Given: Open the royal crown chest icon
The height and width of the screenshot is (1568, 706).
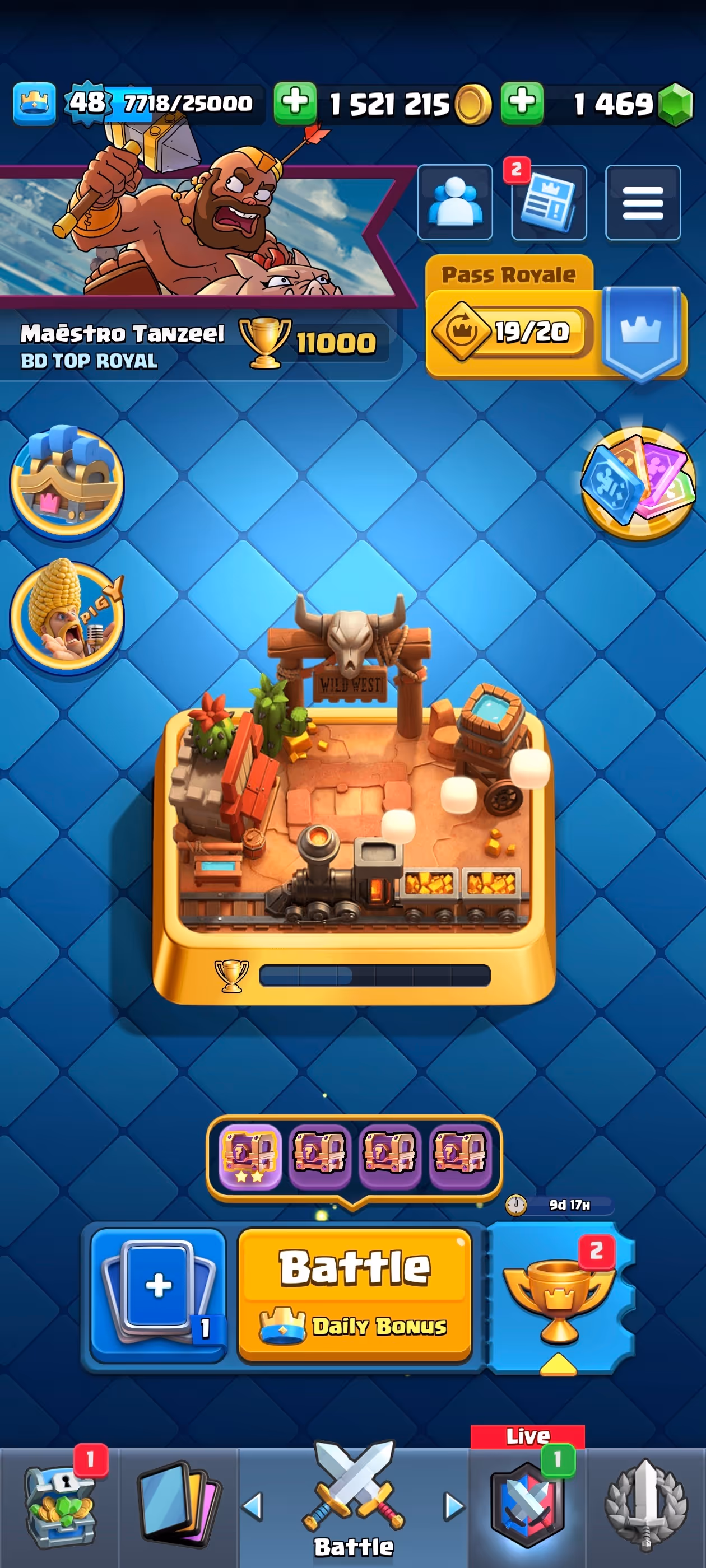Looking at the screenshot, I should pos(67,481).
